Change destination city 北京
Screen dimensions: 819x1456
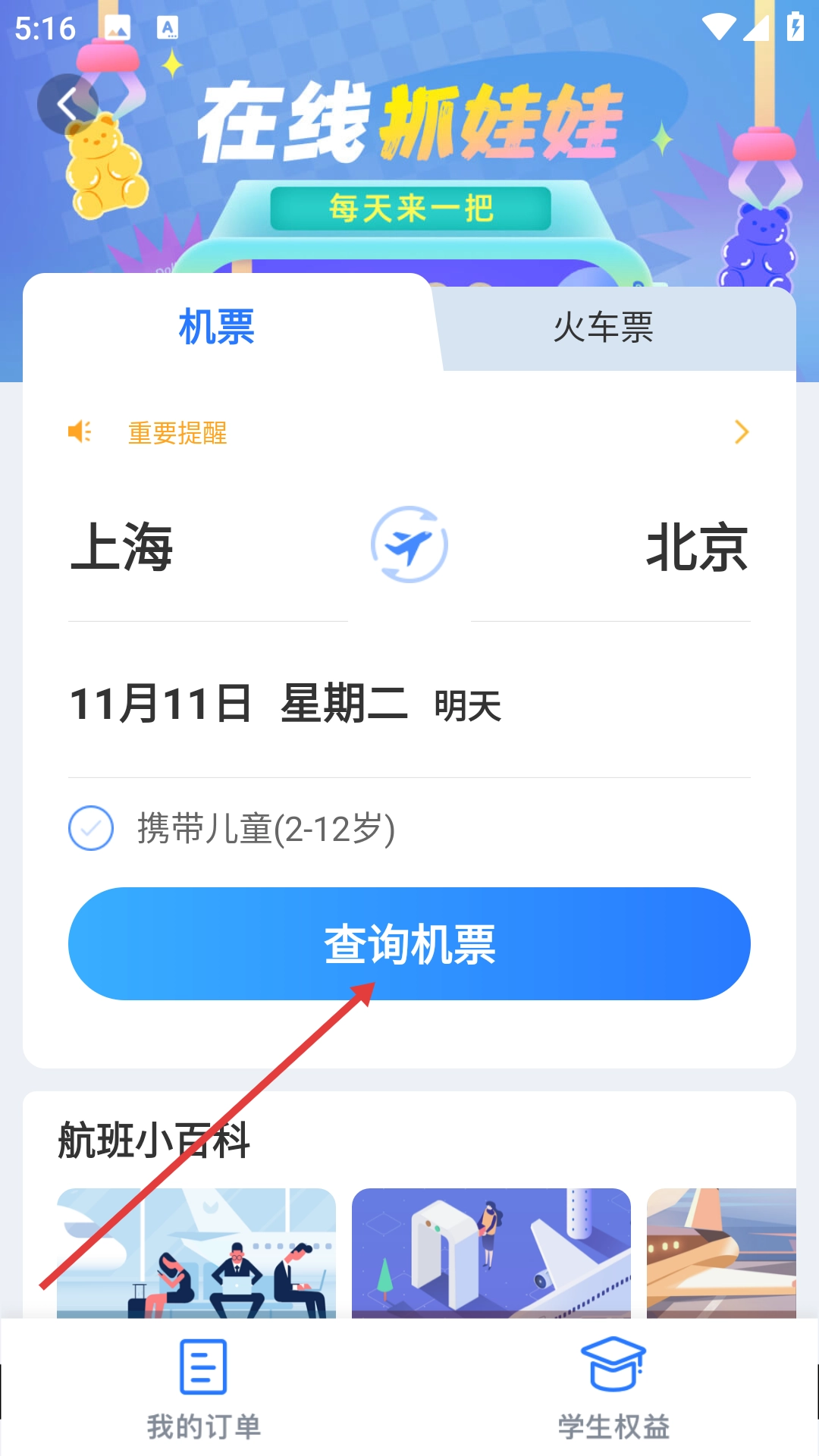[696, 548]
